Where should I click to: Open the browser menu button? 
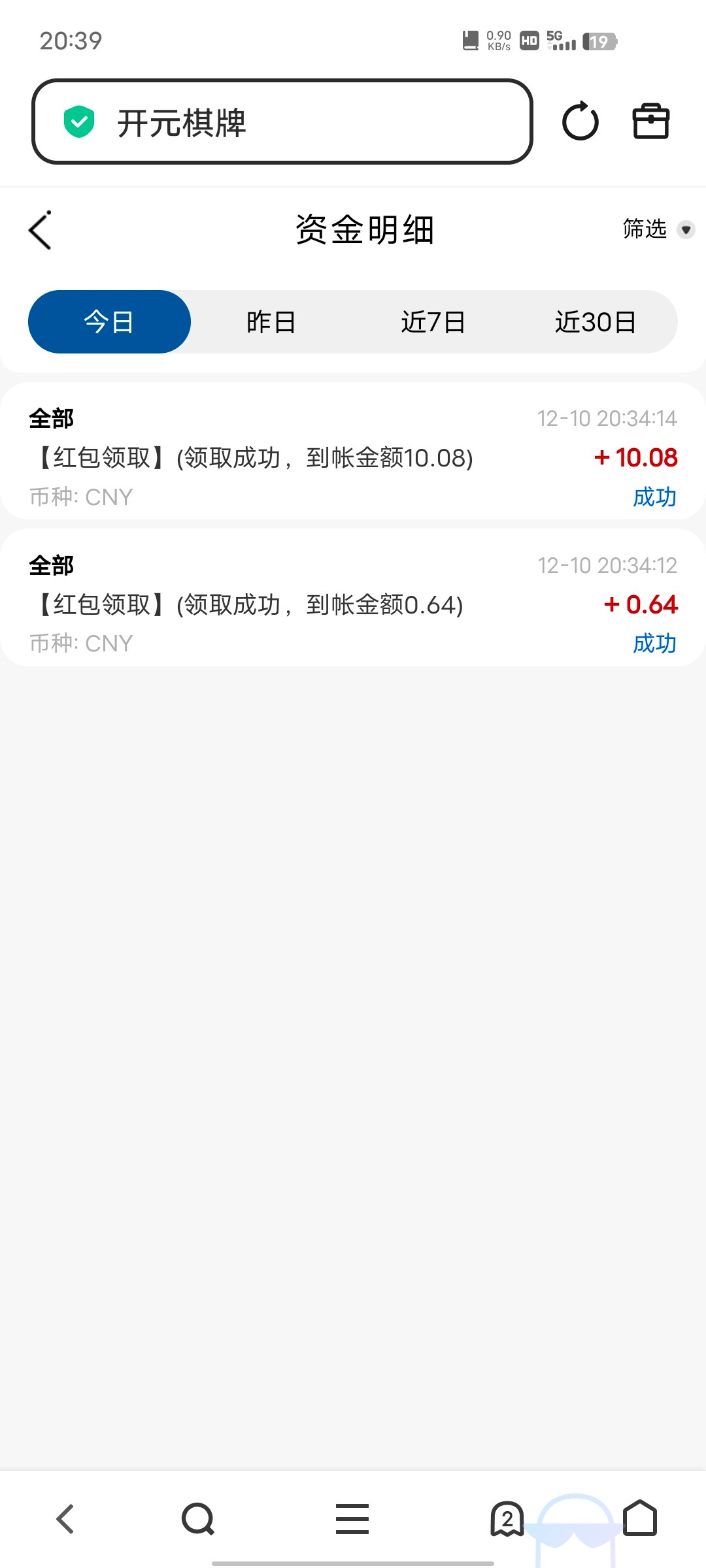tap(352, 1518)
